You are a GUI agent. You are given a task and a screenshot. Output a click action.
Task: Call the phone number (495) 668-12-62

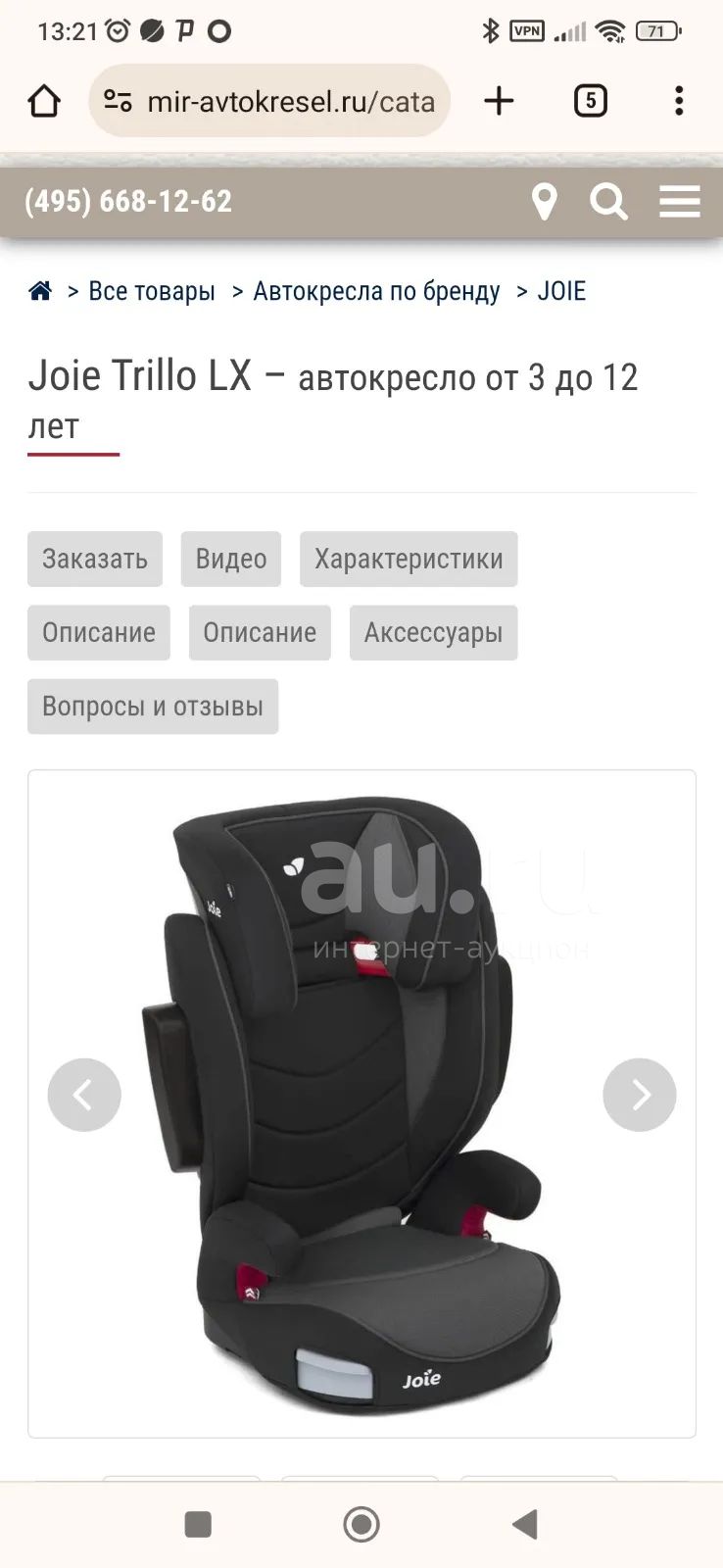click(x=128, y=202)
